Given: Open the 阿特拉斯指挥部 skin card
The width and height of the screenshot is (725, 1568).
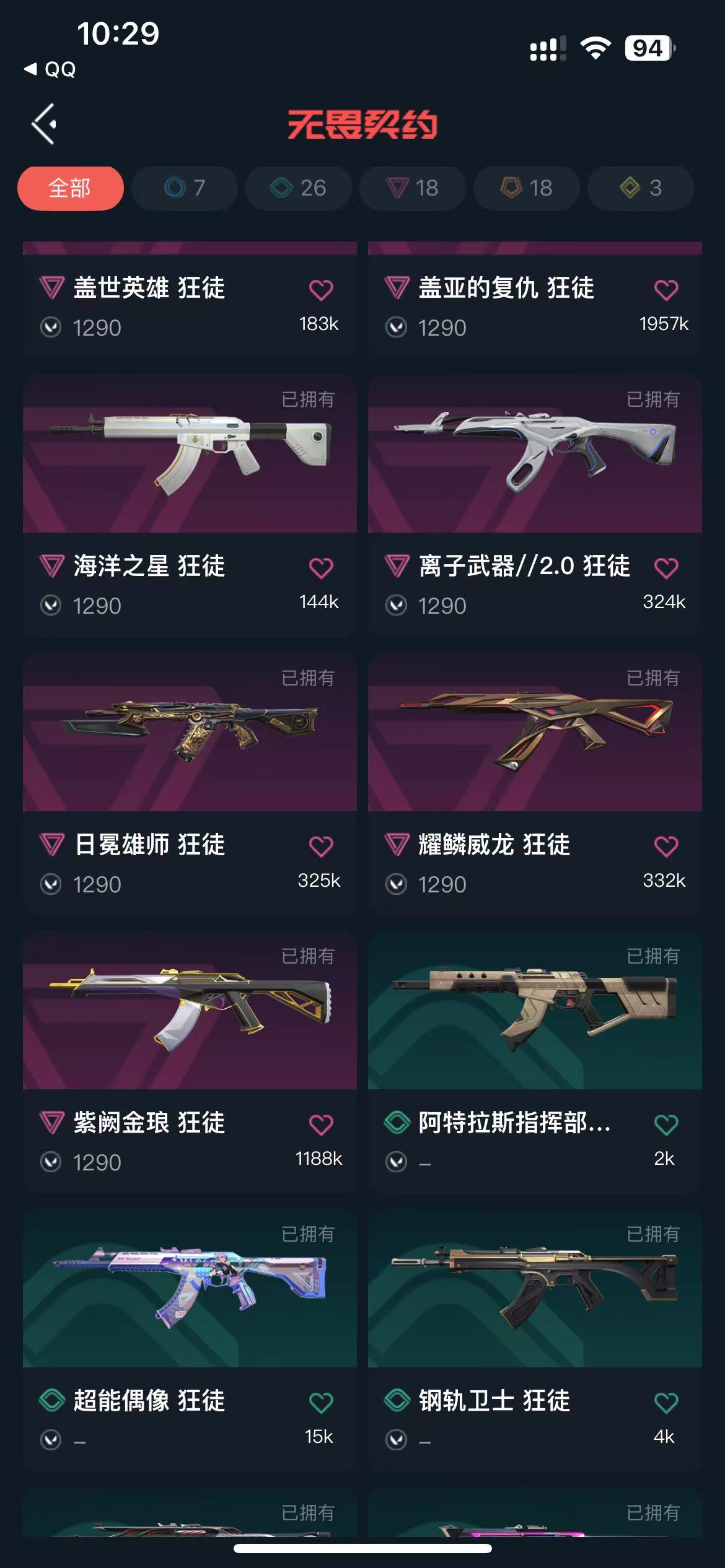Looking at the screenshot, I should (x=535, y=1012).
